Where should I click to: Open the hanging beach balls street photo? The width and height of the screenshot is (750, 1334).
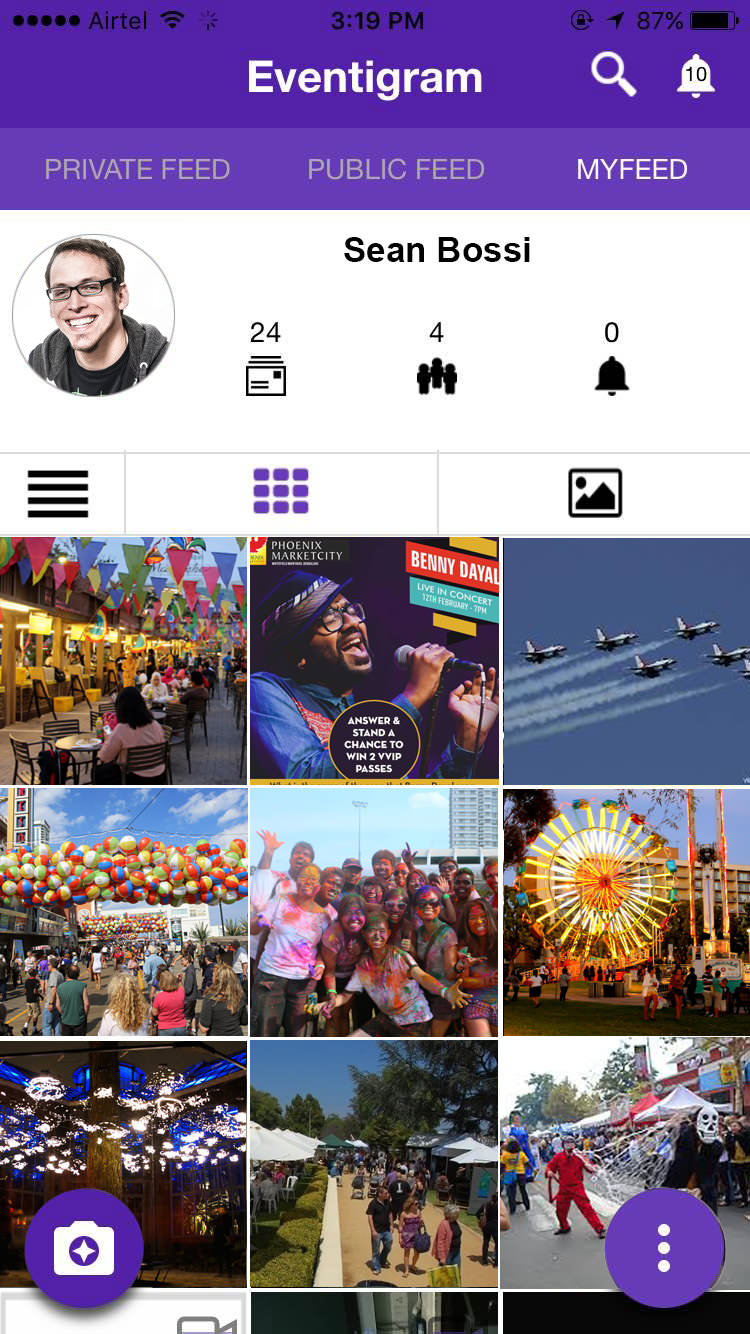tap(123, 911)
